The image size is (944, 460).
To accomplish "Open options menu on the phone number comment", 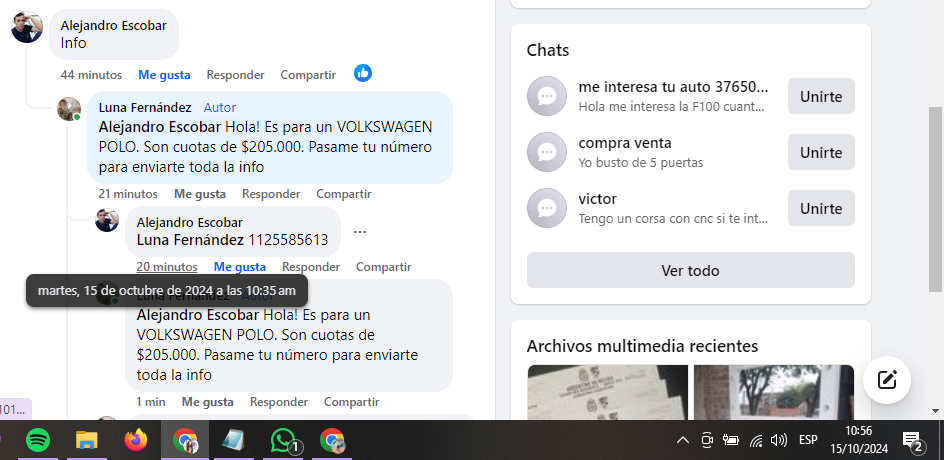I will click(360, 232).
